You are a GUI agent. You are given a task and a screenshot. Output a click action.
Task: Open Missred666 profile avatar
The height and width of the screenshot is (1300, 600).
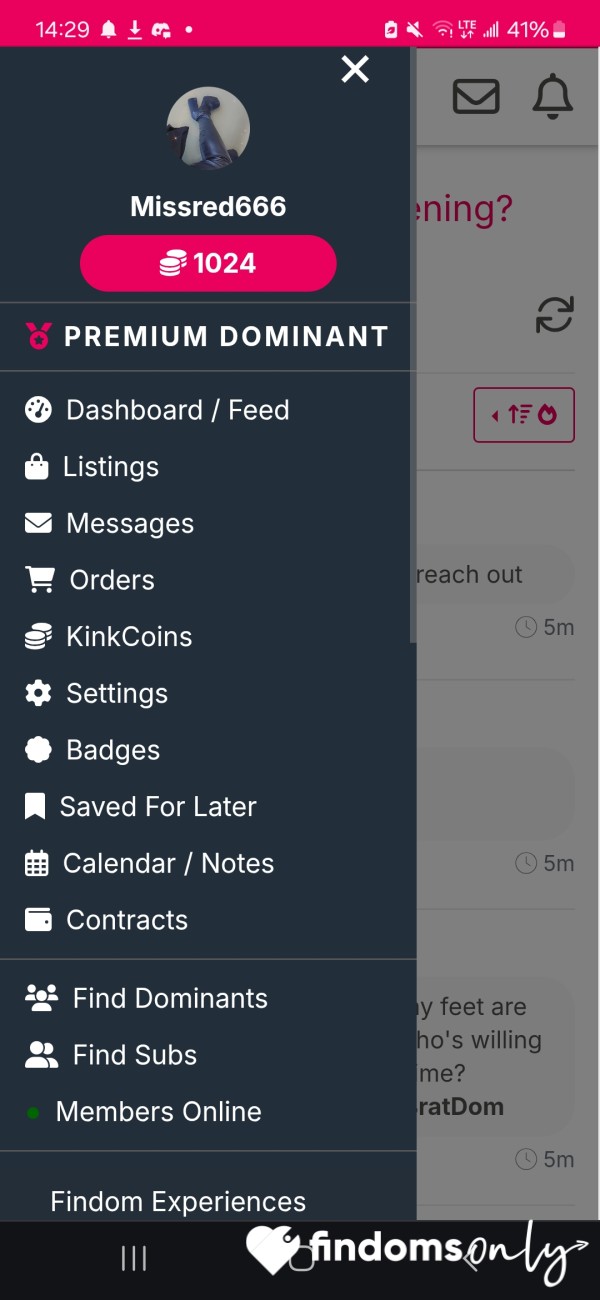tap(208, 129)
